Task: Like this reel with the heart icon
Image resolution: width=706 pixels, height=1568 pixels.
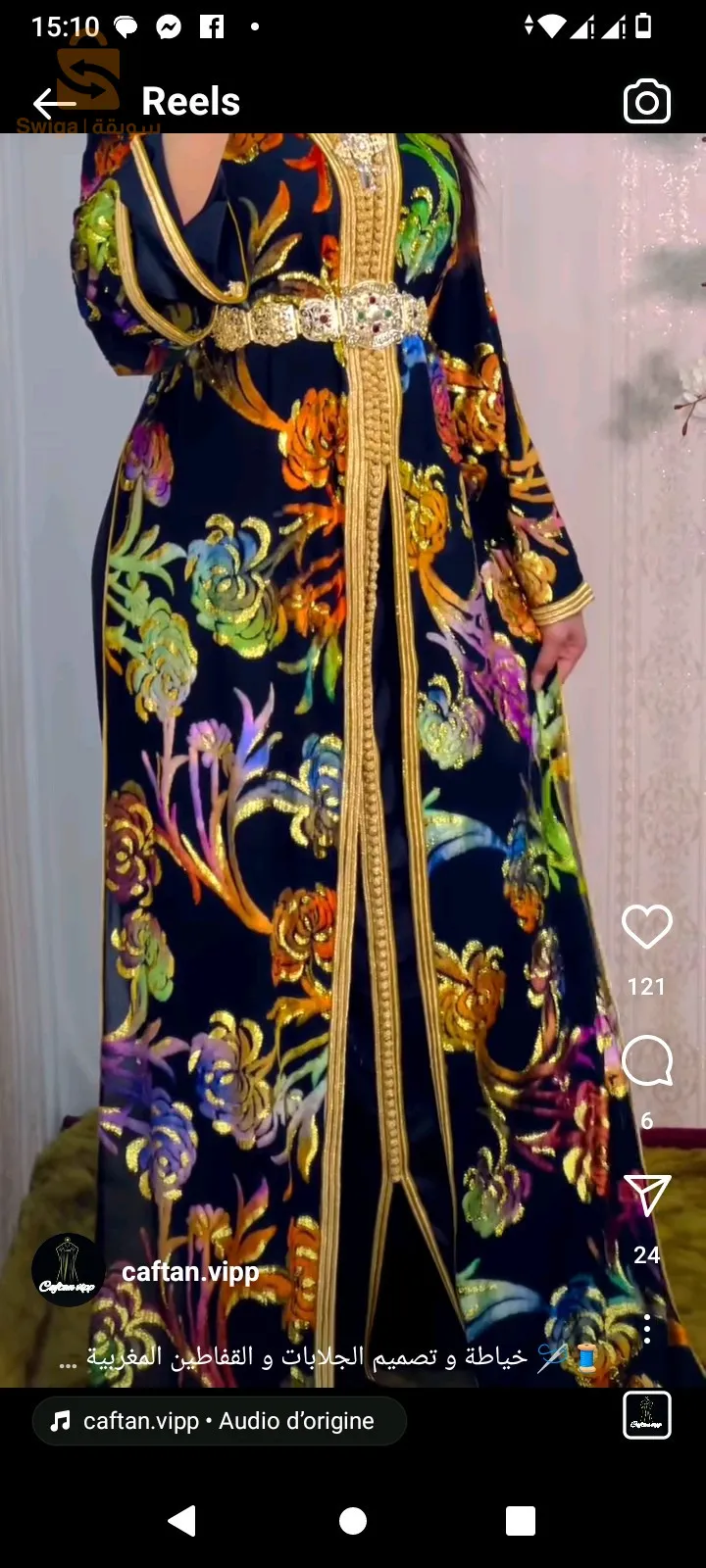Action: click(x=647, y=927)
